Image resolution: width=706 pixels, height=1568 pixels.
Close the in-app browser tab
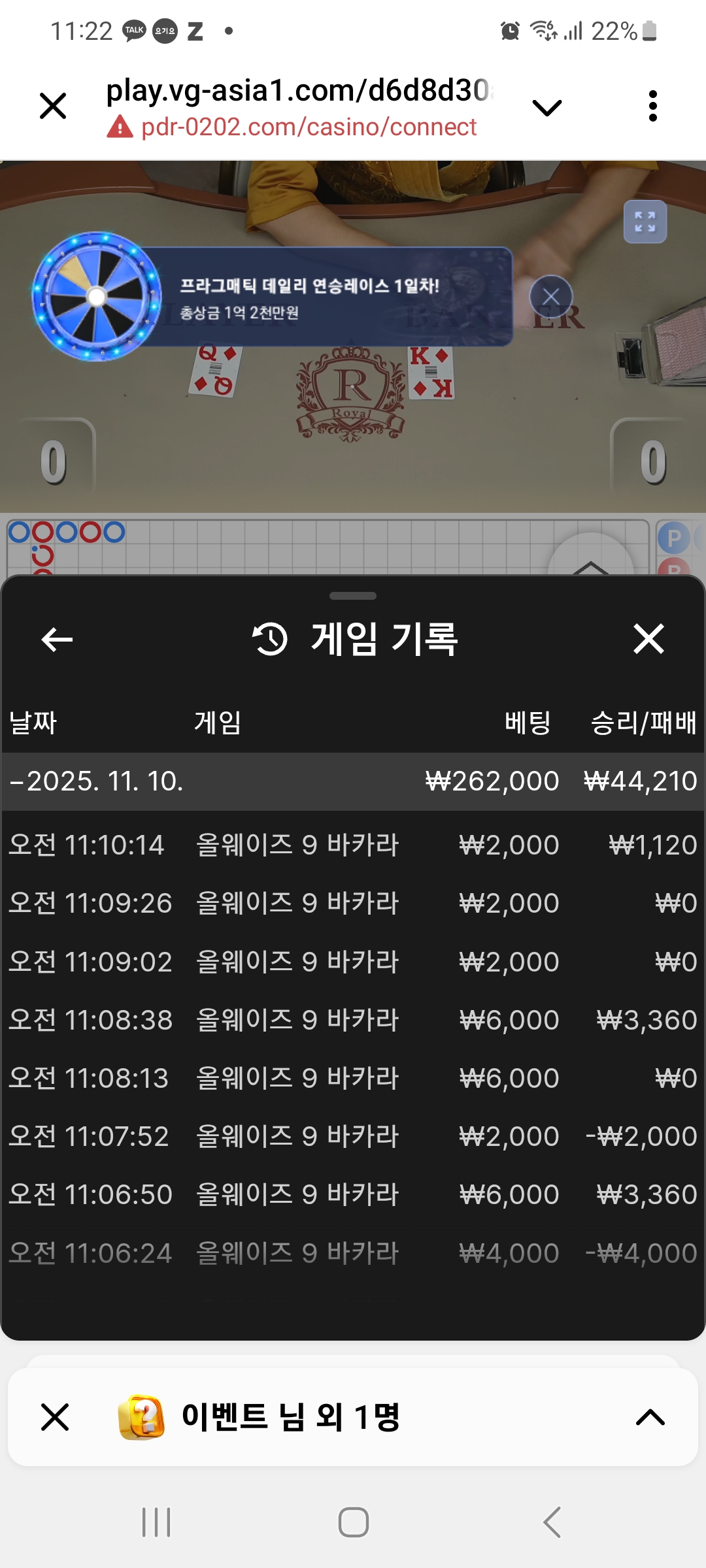tap(53, 106)
